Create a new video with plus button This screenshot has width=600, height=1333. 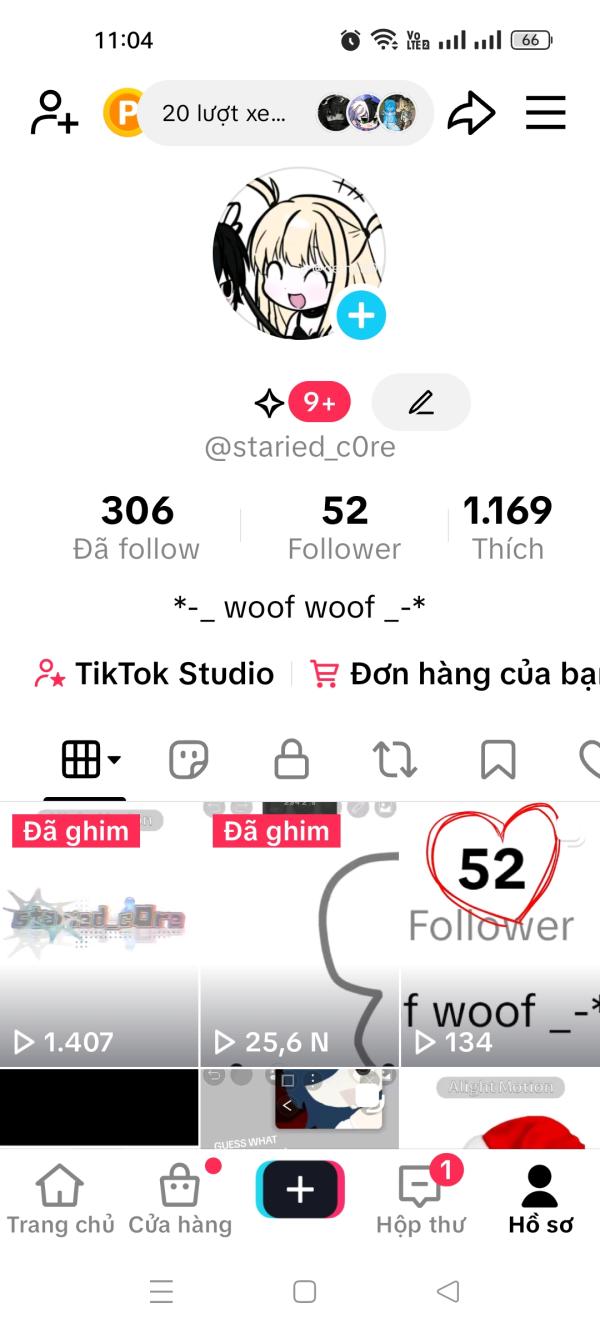click(300, 1189)
